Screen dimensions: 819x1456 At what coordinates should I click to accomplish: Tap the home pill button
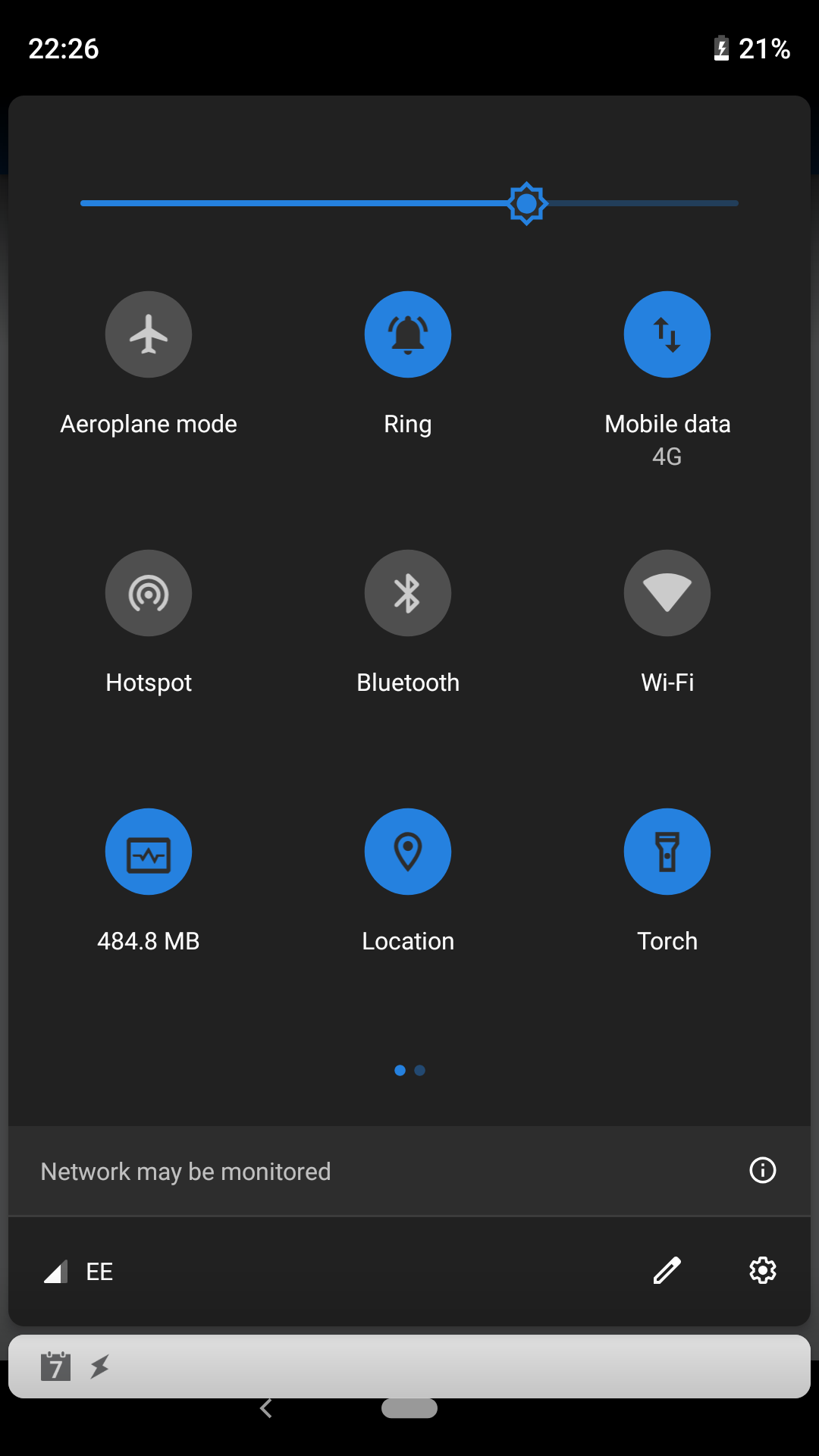[409, 1408]
